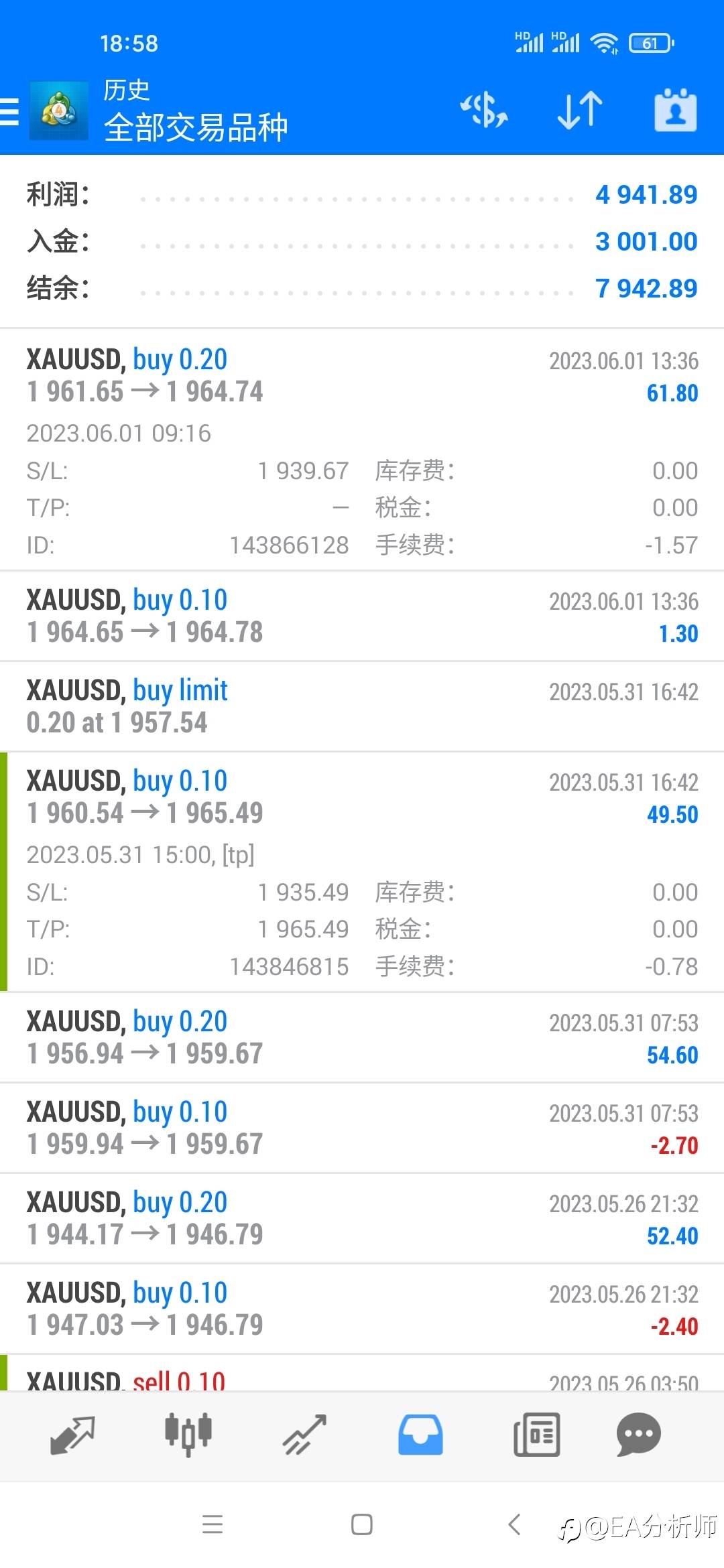Switch to the News tab

pyautogui.click(x=536, y=1435)
